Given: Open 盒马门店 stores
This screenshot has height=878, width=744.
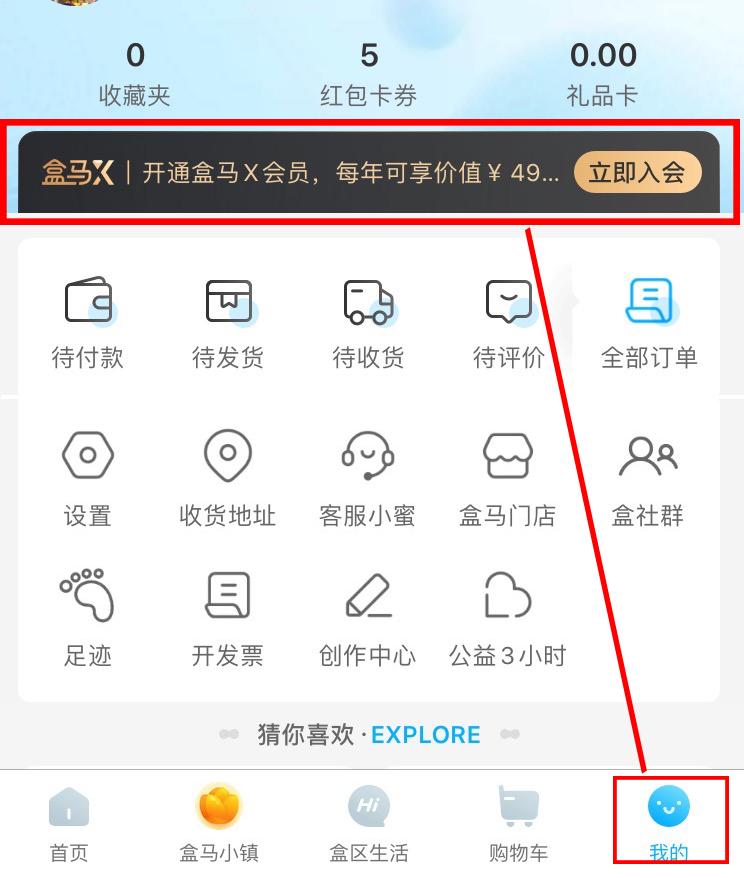Looking at the screenshot, I should [x=508, y=480].
